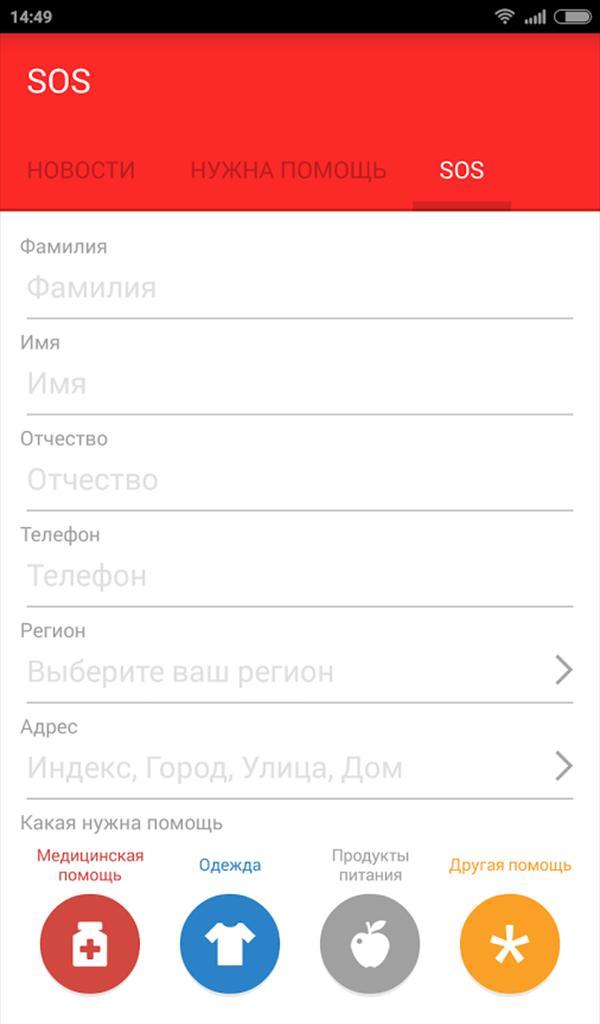
Task: Open the Выберите ваш регион picker
Action: [x=296, y=672]
